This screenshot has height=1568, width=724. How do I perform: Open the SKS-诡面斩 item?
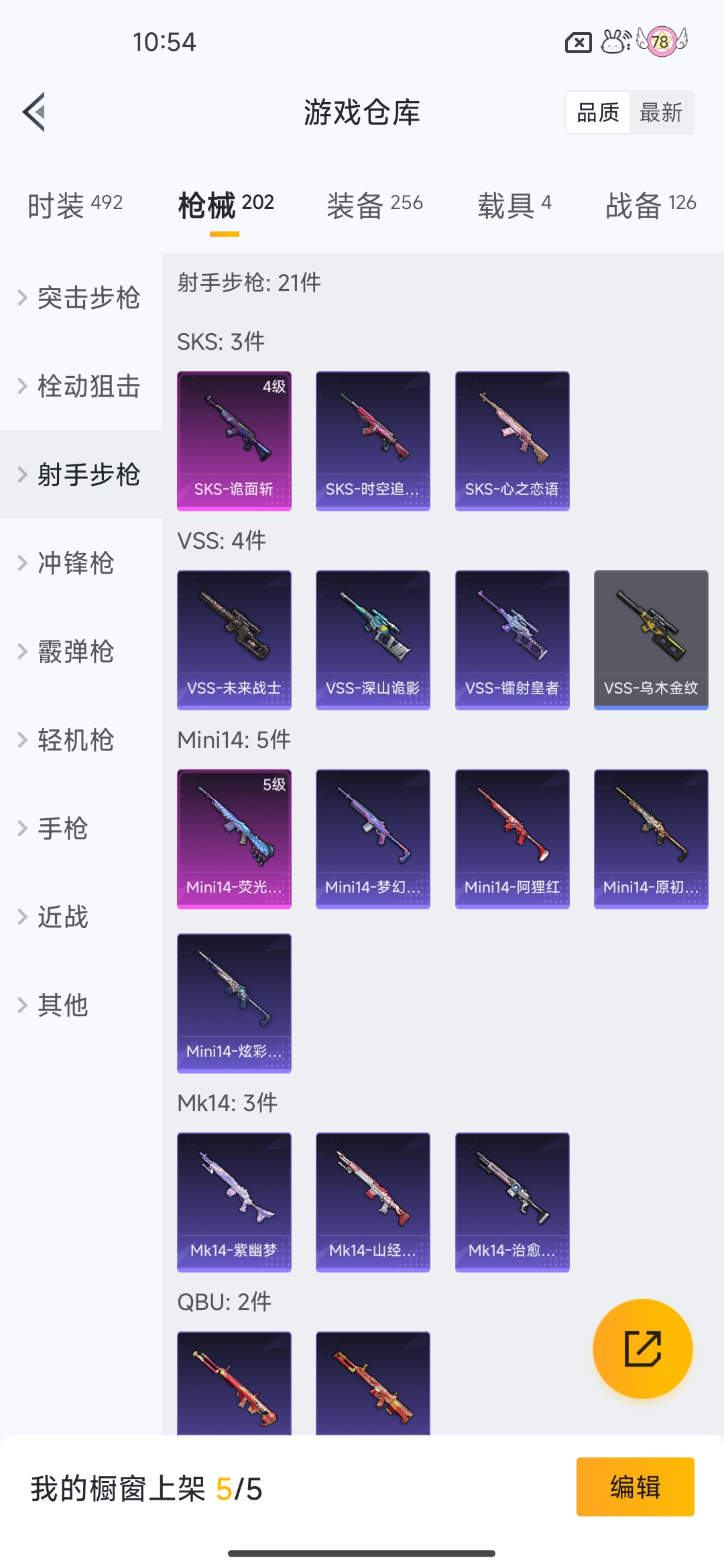[x=234, y=441]
